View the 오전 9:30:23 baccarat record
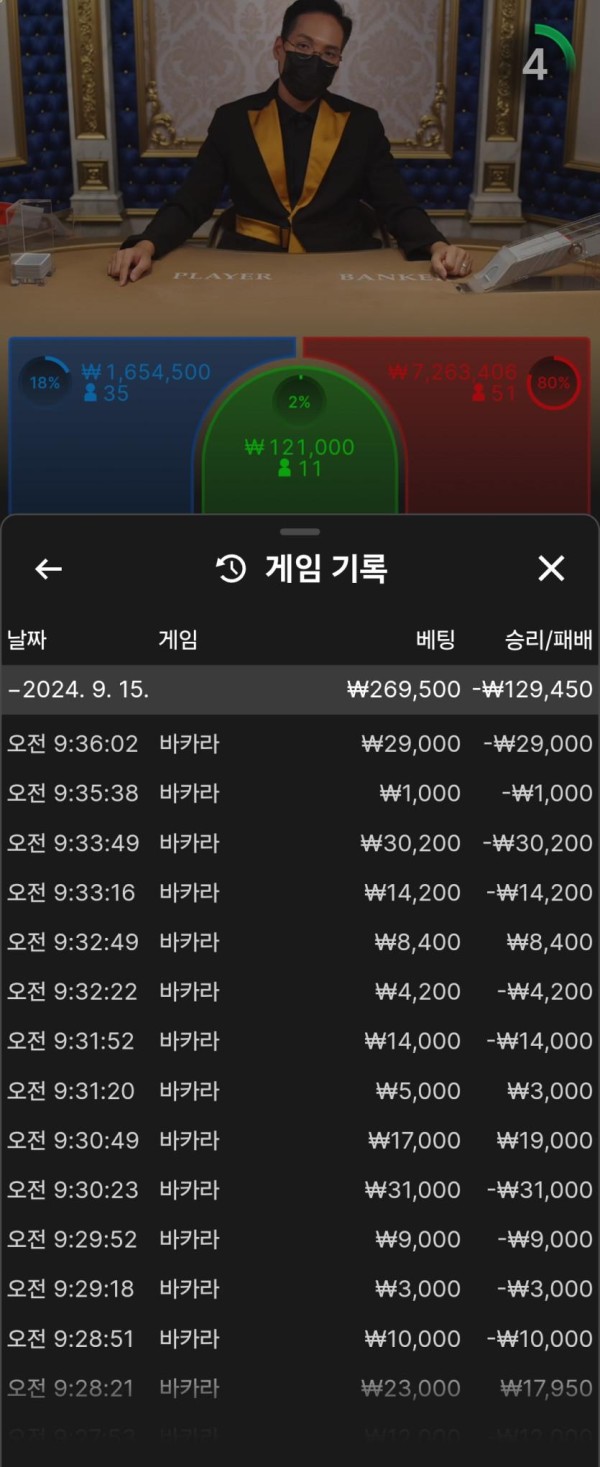This screenshot has width=600, height=1467. (x=300, y=1190)
